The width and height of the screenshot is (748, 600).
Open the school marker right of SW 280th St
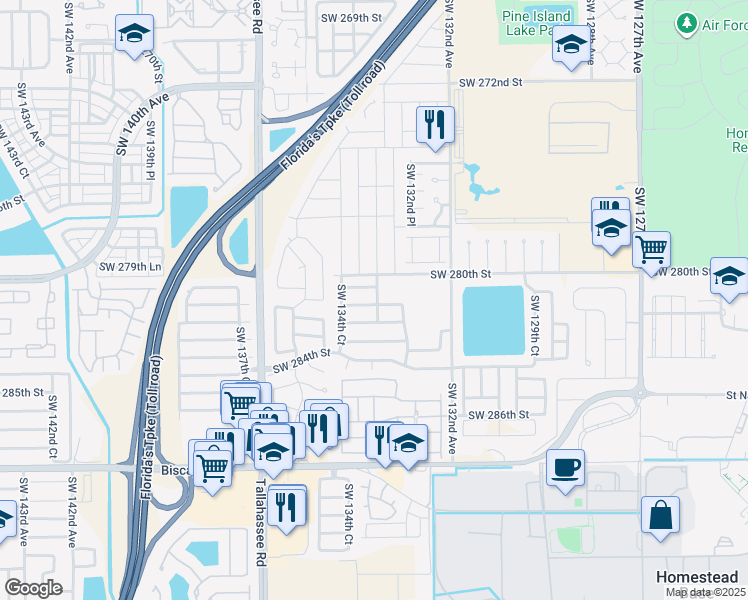729,275
